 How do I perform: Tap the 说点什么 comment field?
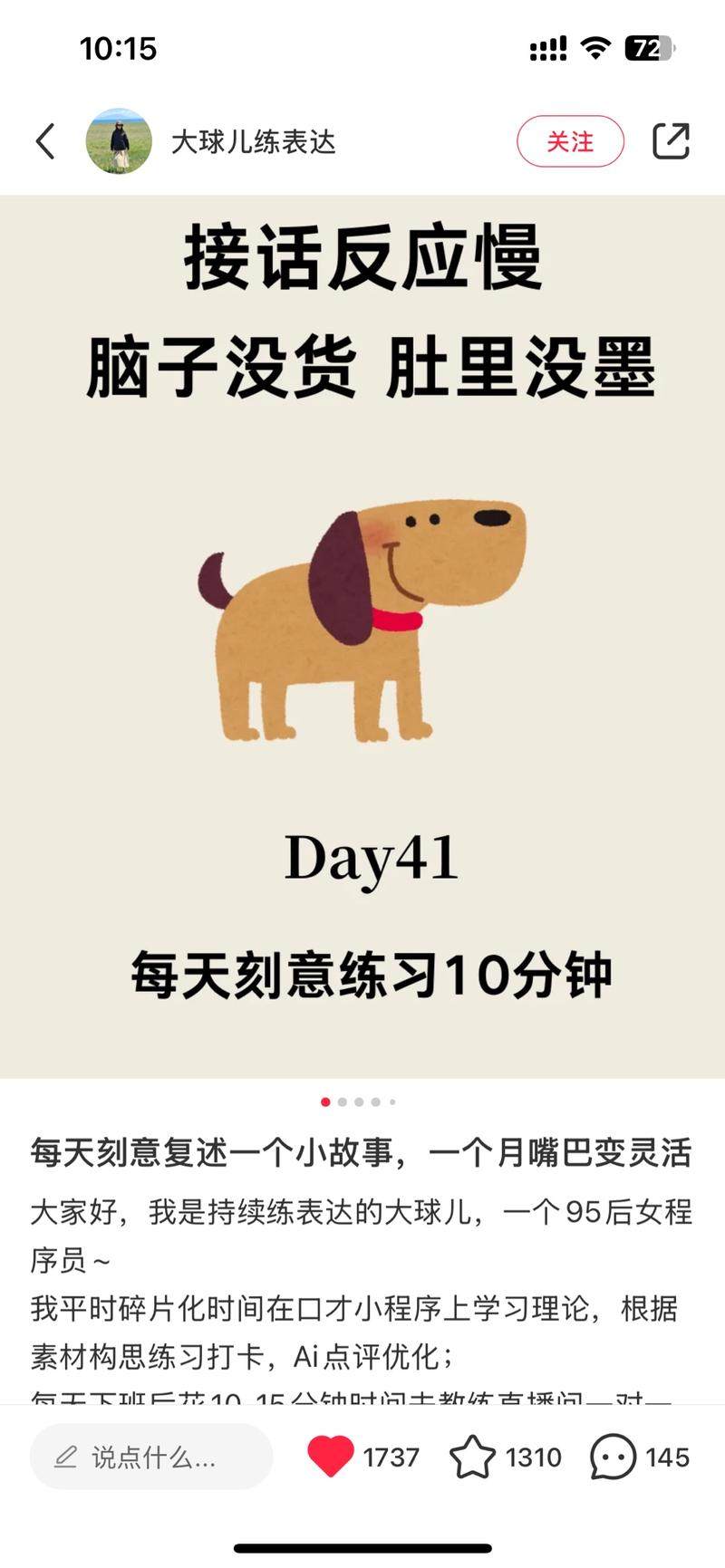[151, 1457]
